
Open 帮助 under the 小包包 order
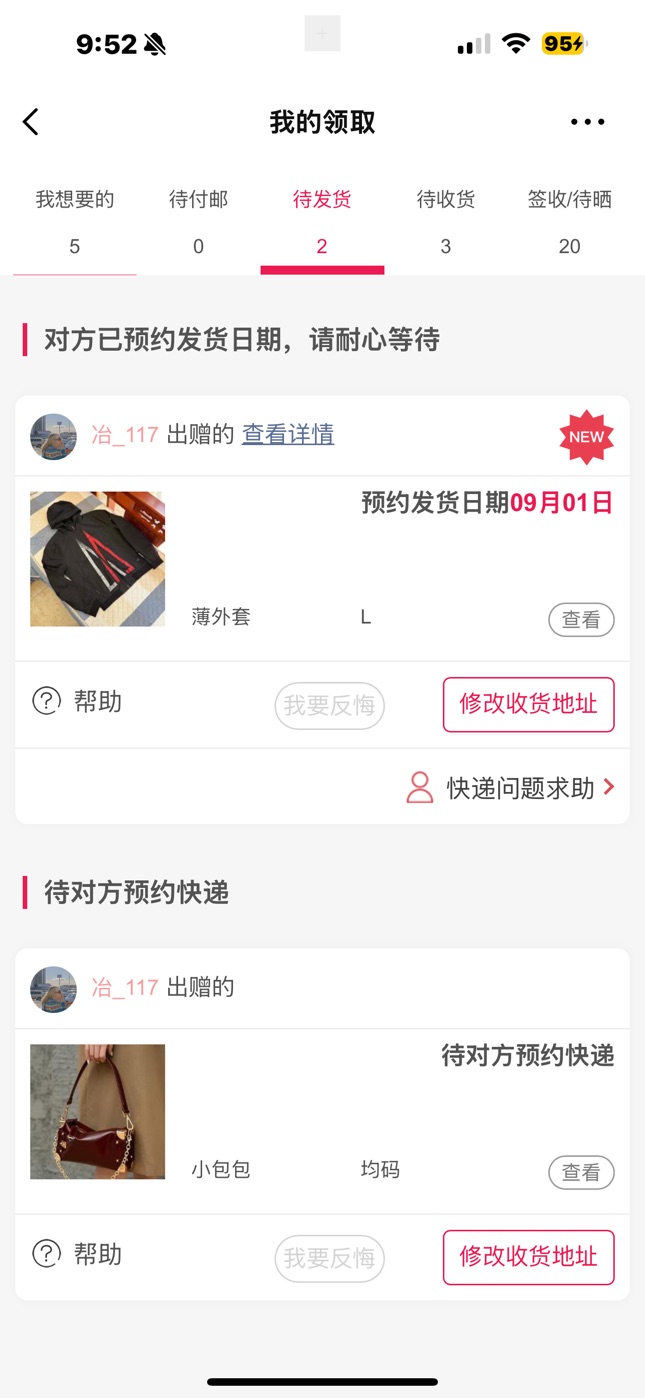(78, 1254)
